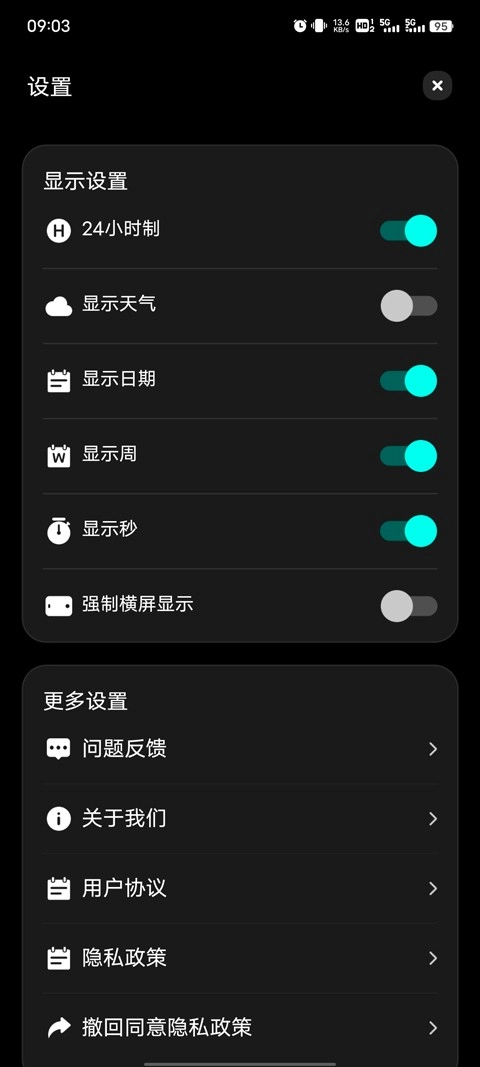Enable 强制横屏显示
480x1067 pixels.
click(x=409, y=606)
